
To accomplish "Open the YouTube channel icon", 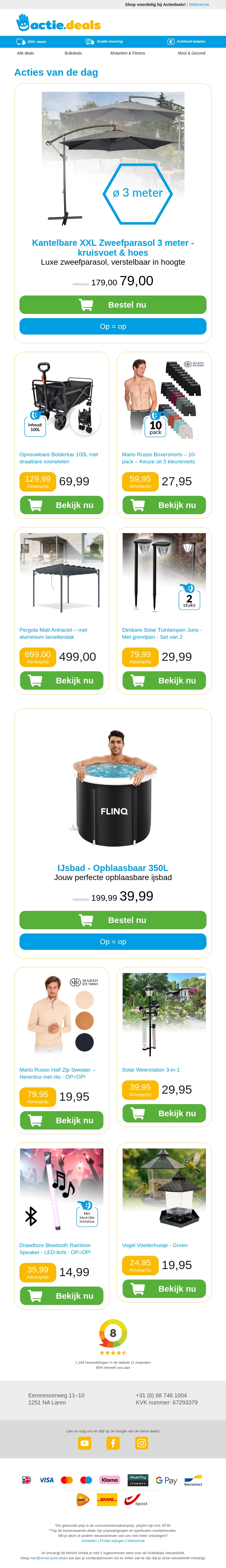I will [x=85, y=1443].
